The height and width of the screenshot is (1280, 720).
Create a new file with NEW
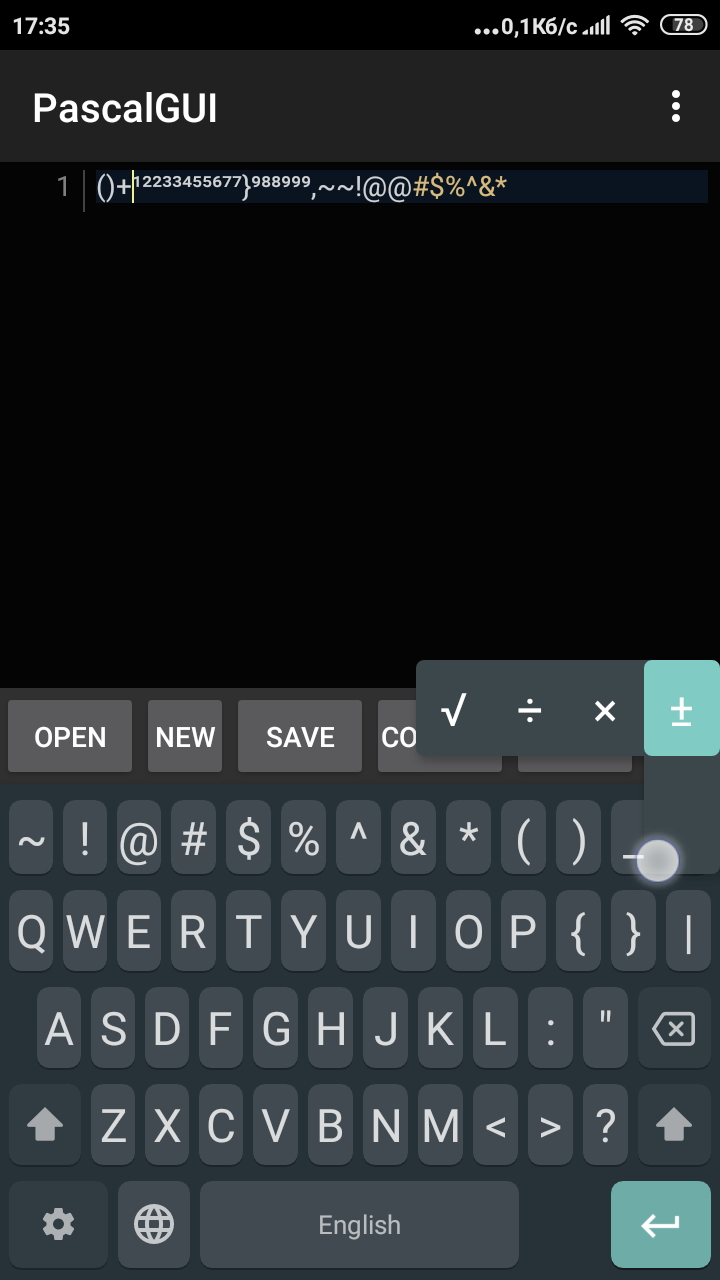click(185, 737)
